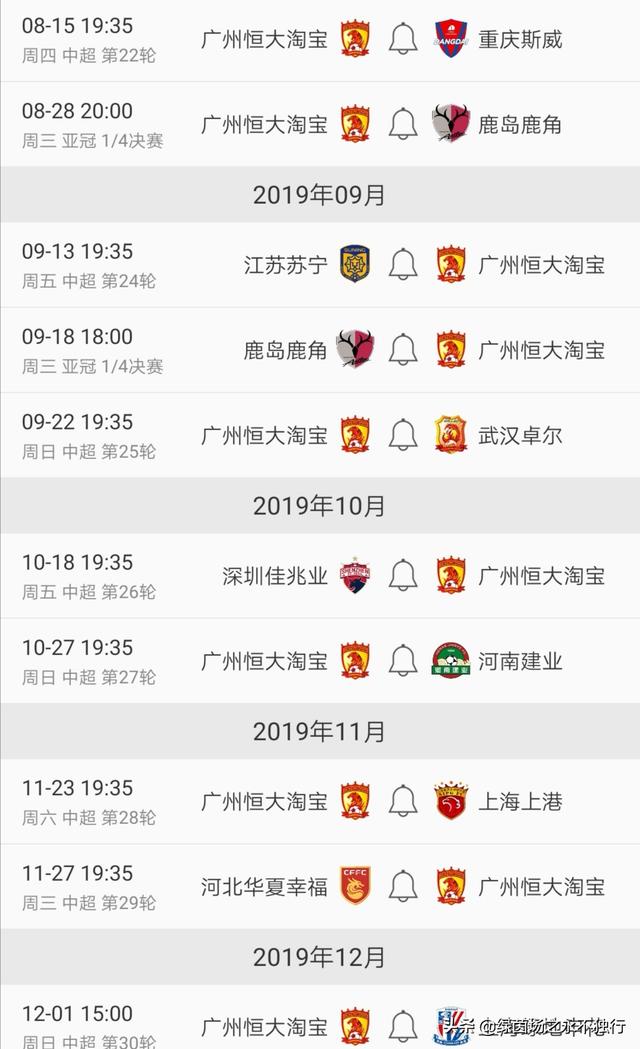Screen dimensions: 640x1049
Task: Tap bell for 09-18 鹿岛鹿角 match
Action: tap(403, 350)
